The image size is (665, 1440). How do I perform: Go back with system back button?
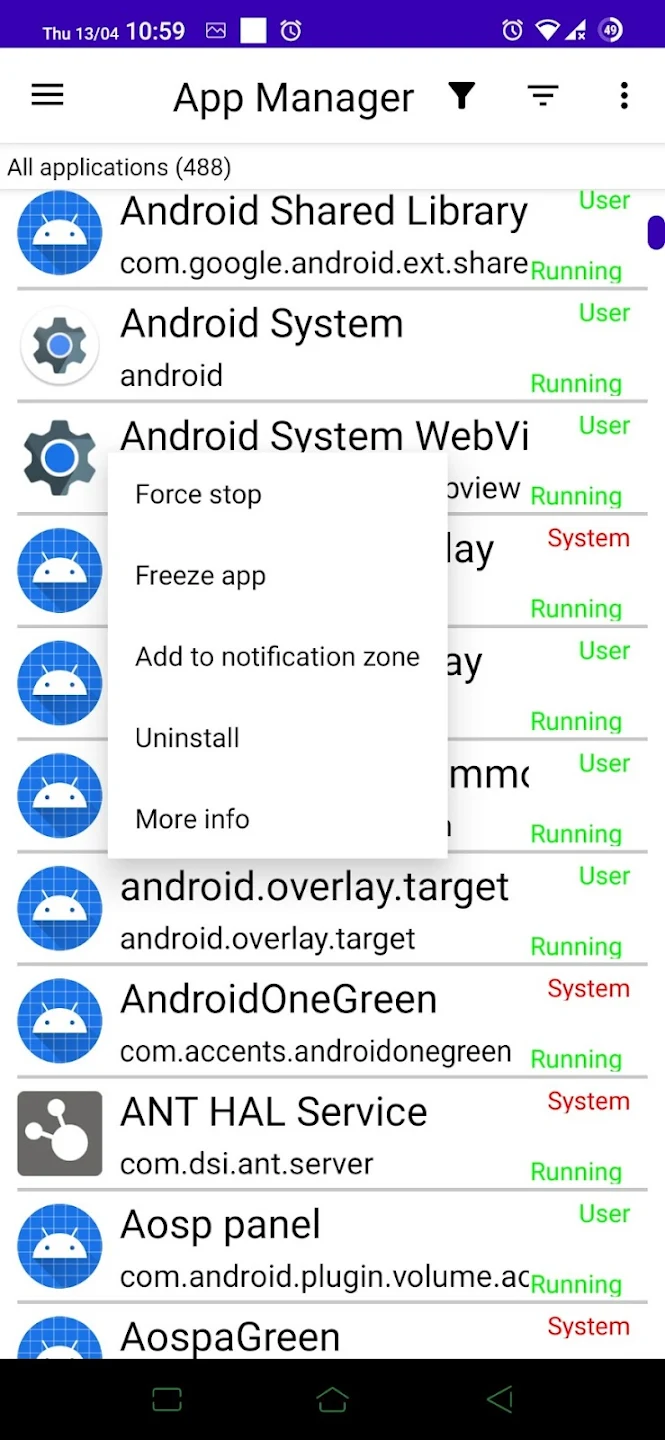499,1399
